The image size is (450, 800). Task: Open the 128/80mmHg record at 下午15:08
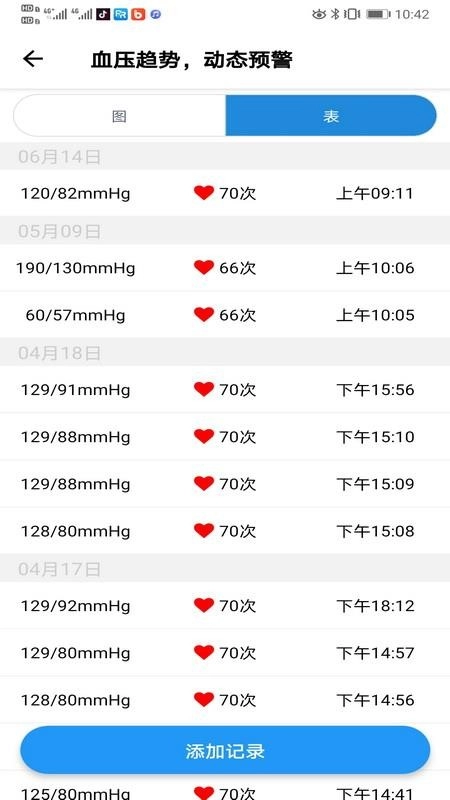point(225,531)
